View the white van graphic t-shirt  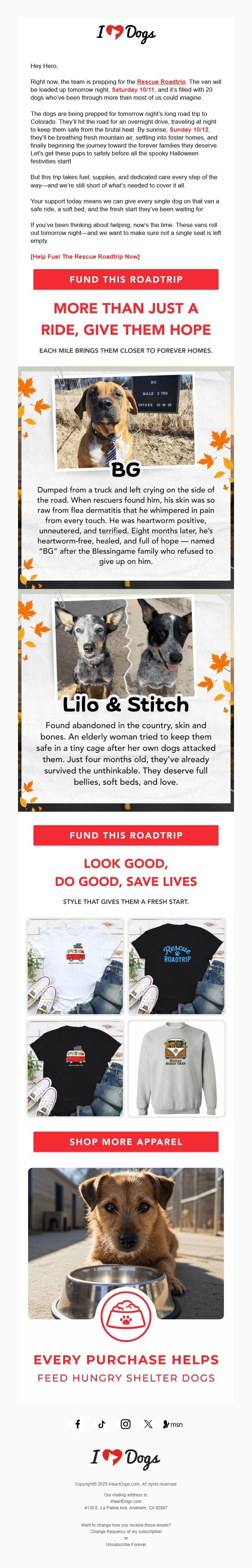click(76, 967)
